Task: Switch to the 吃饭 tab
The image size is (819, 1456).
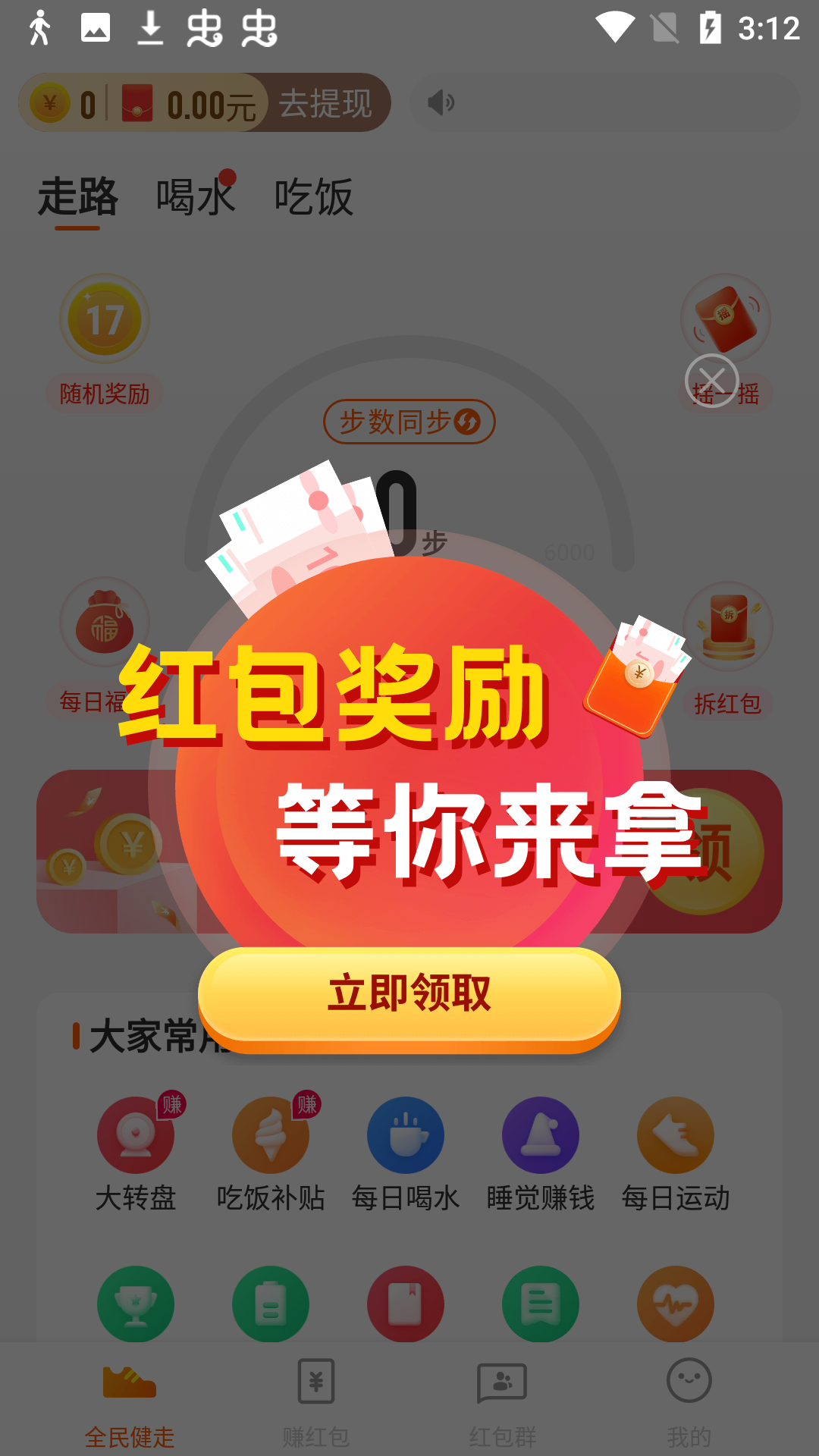Action: [x=313, y=197]
